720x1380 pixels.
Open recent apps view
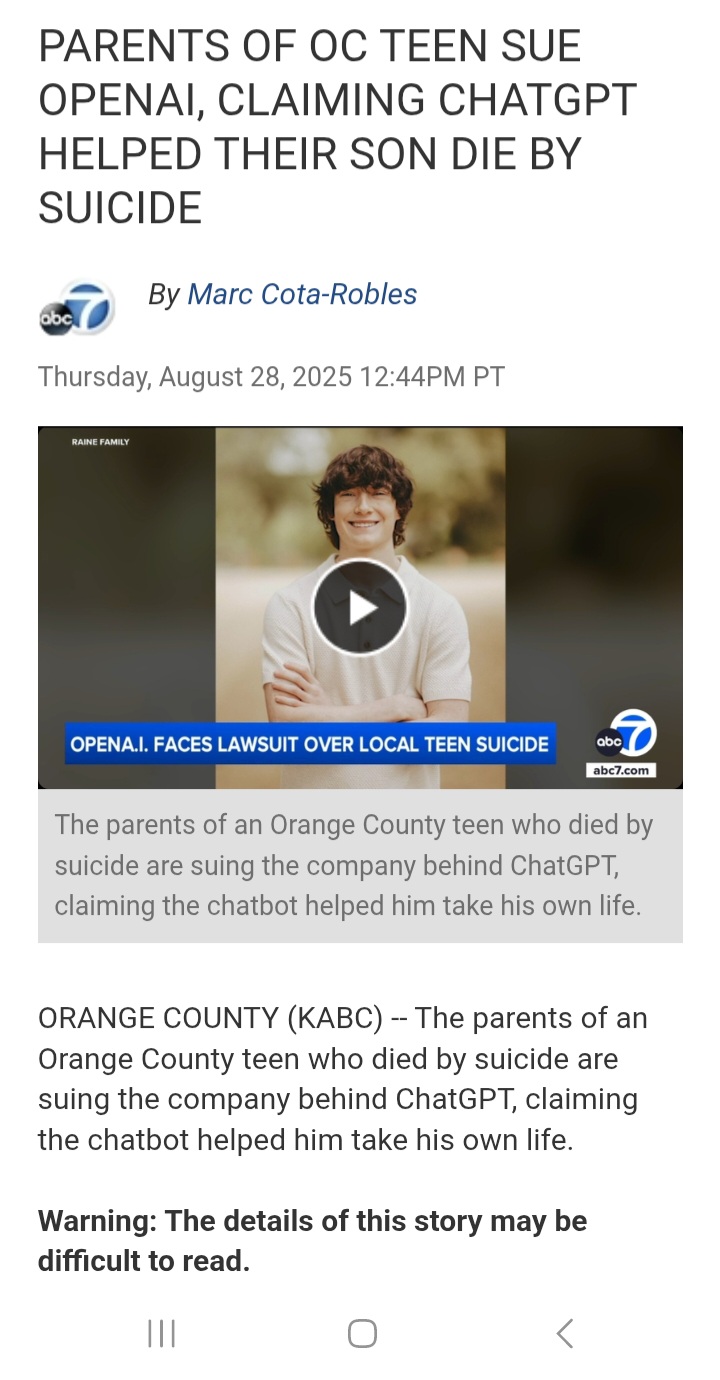[161, 1333]
